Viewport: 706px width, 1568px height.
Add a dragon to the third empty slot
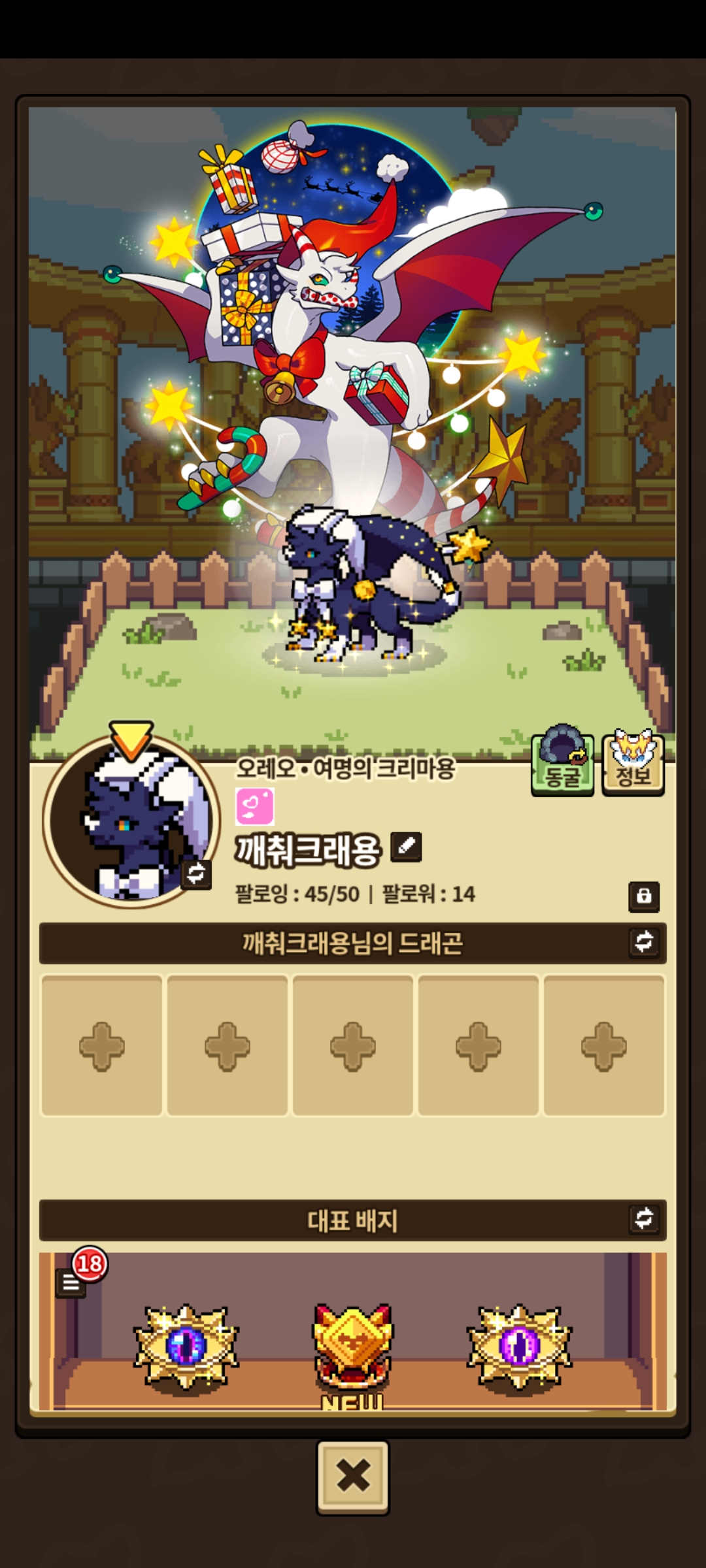coord(353,1046)
